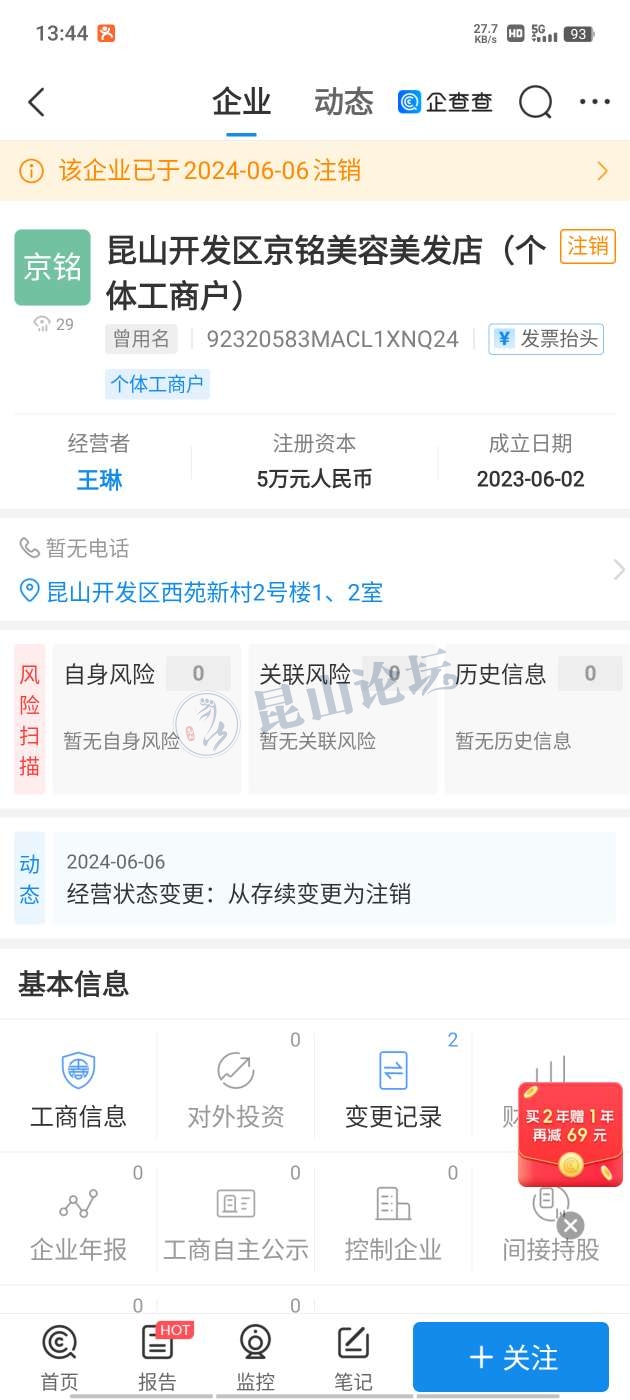Open 变更记录 with 2 entries
The image size is (630, 1400).
pos(393,1090)
